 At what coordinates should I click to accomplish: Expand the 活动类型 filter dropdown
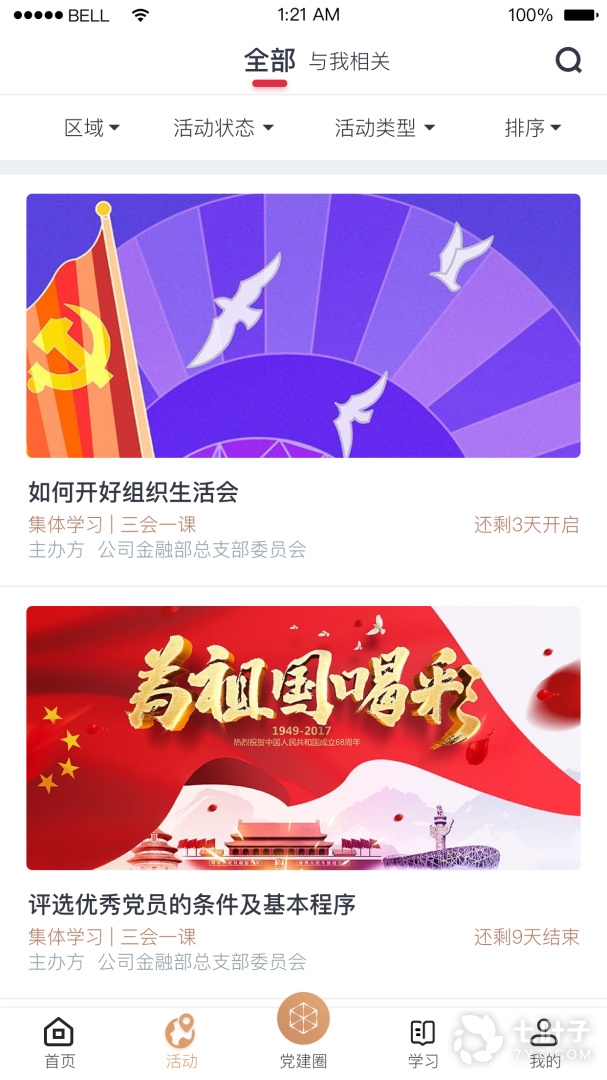pyautogui.click(x=385, y=128)
